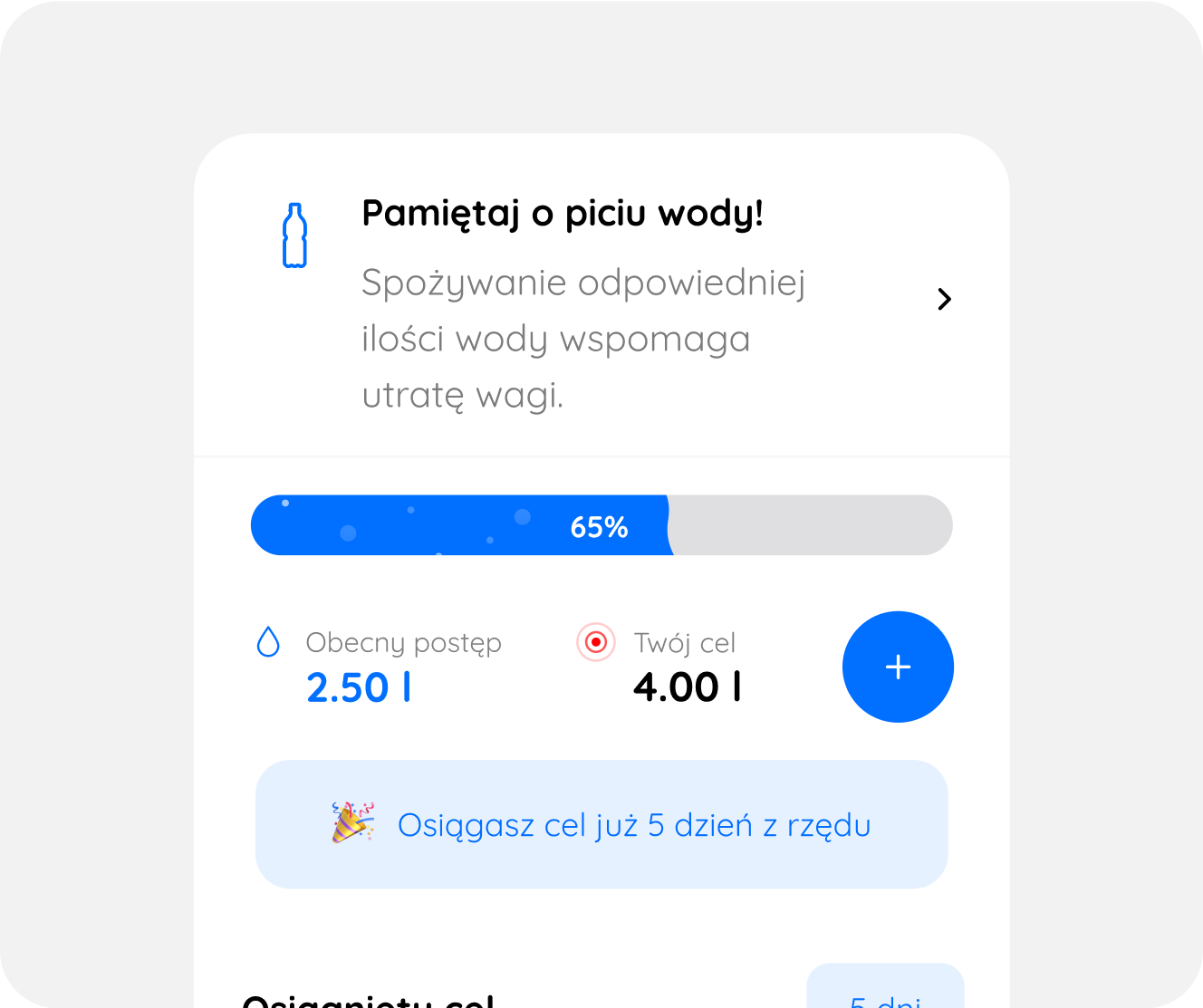The height and width of the screenshot is (1008, 1203).
Task: Add water intake with the plus button
Action: point(898,667)
